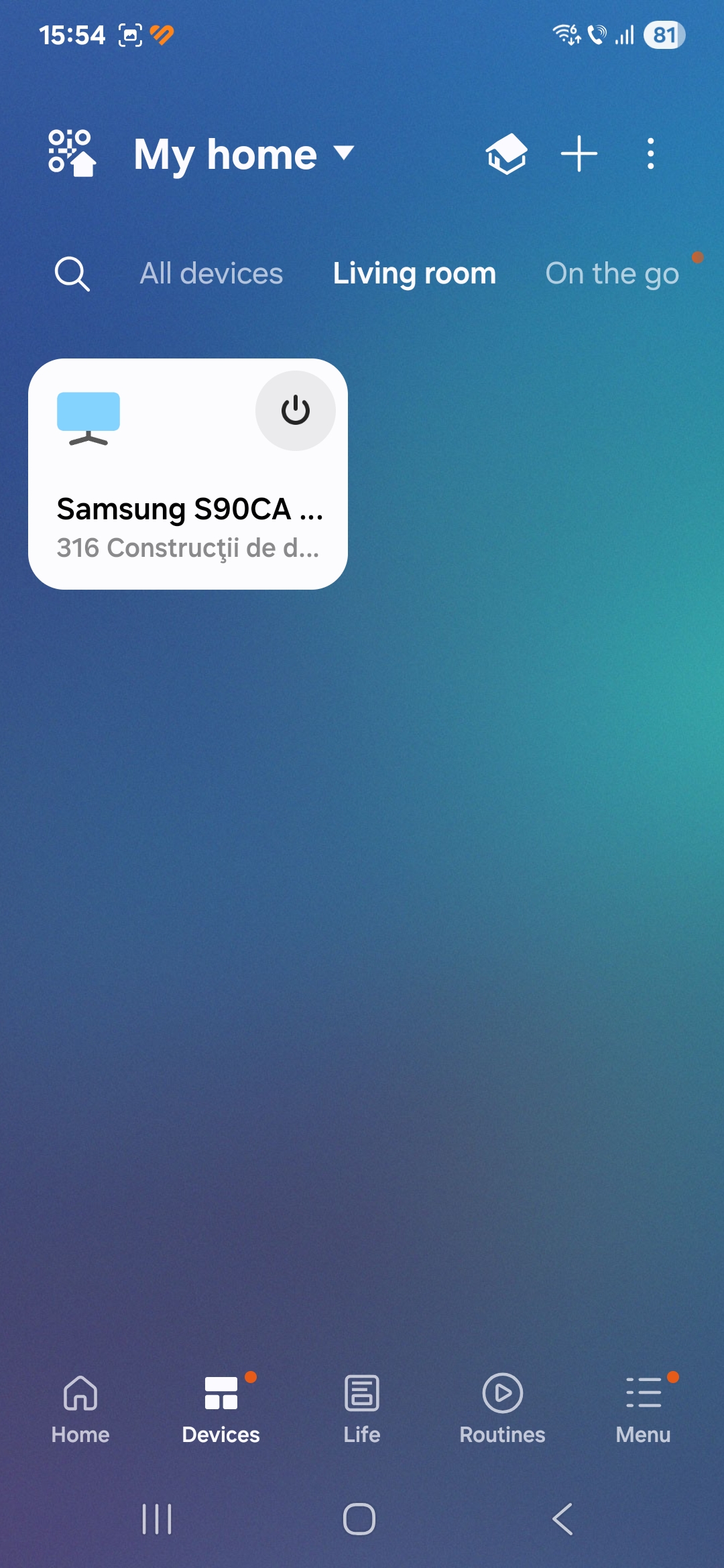Toggle power on Samsung S90CA TV
Image resolution: width=724 pixels, height=1568 pixels.
tap(295, 411)
